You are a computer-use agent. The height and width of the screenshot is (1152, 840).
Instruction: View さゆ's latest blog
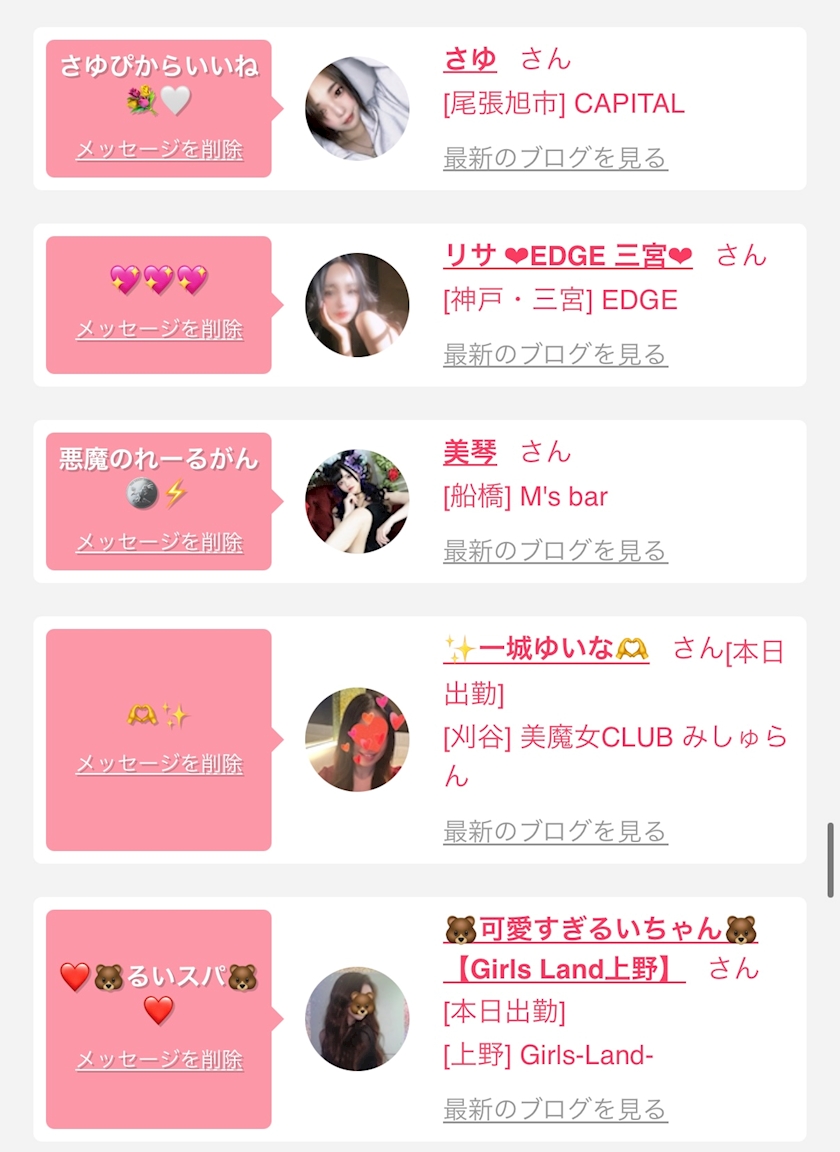tap(555, 158)
